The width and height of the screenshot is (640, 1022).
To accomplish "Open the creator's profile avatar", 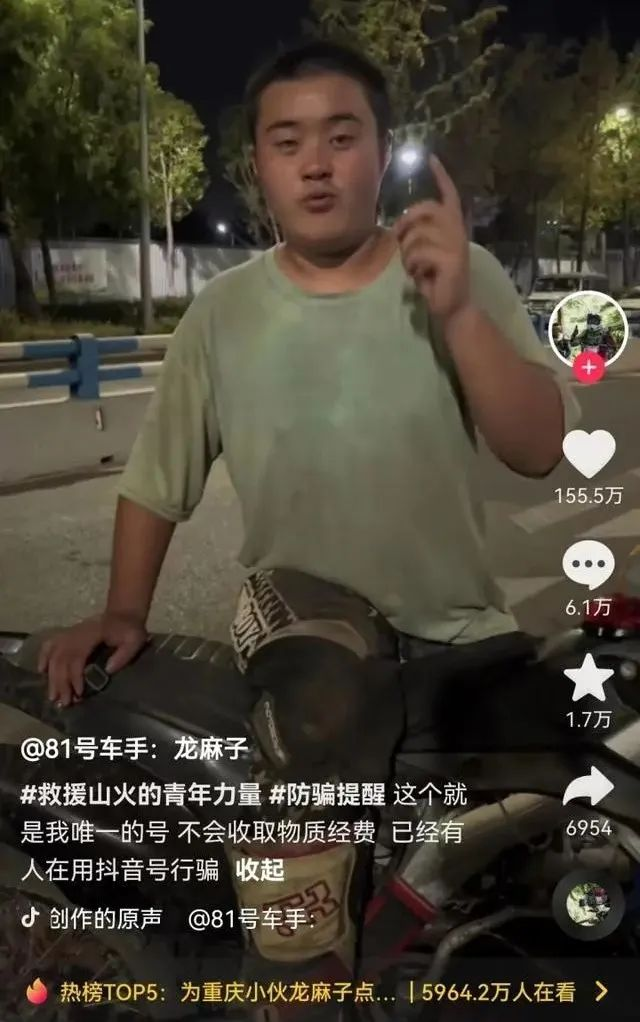I will tap(588, 328).
